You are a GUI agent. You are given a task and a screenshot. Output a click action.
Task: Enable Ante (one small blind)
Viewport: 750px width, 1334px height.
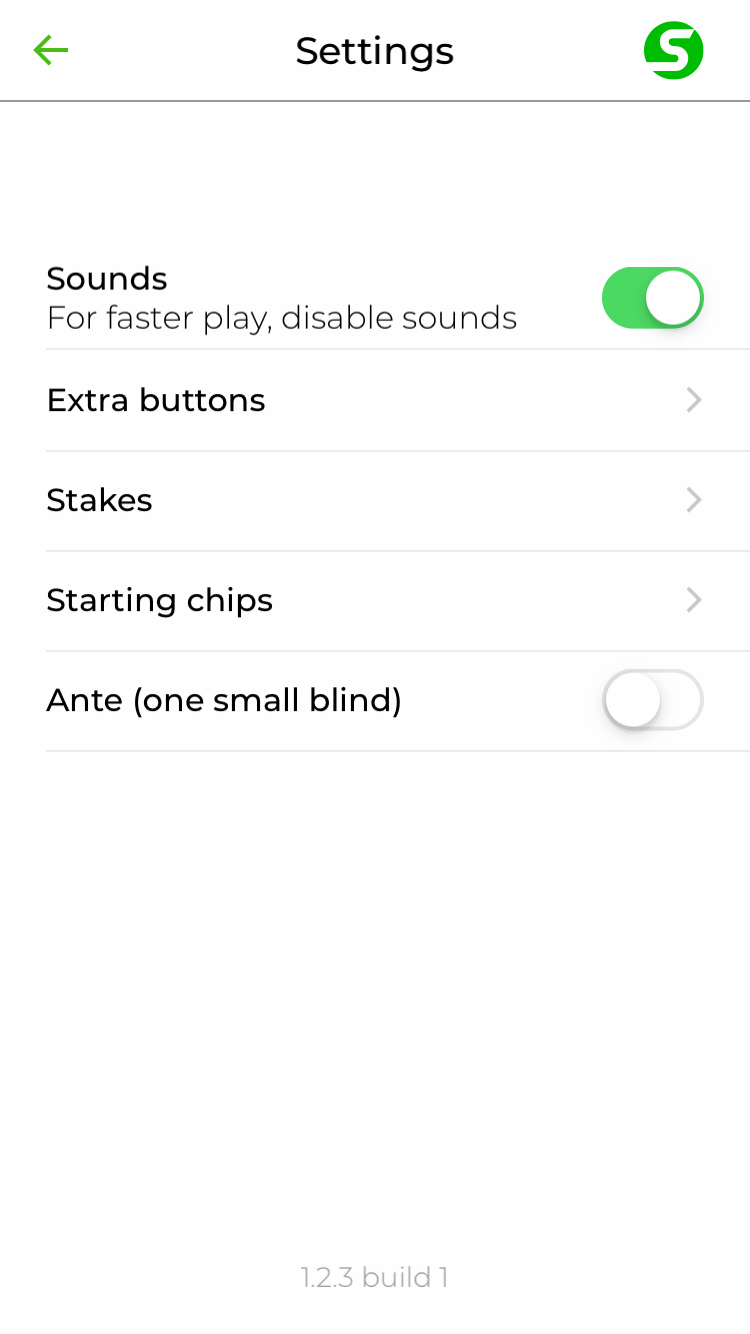tap(653, 700)
